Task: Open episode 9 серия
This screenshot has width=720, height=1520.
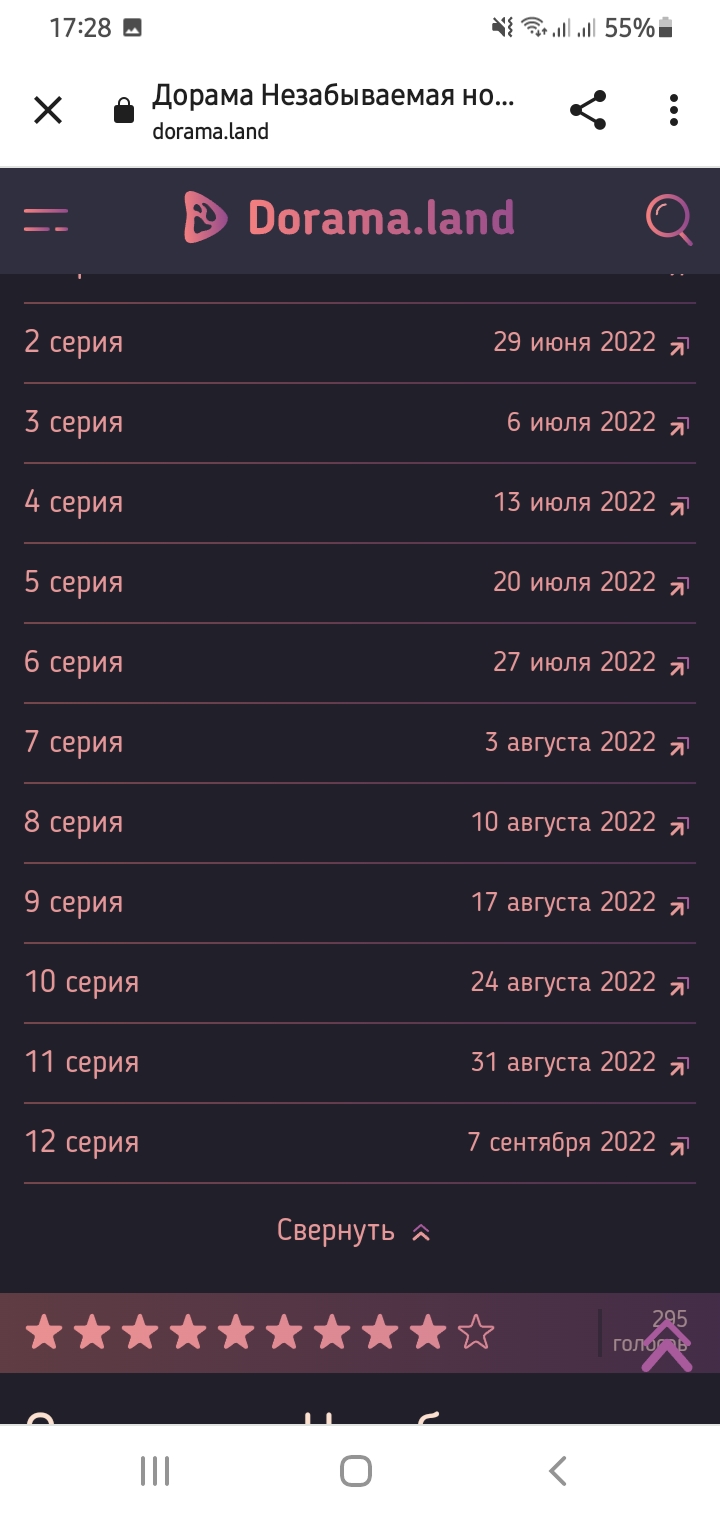Action: pyautogui.click(x=358, y=903)
